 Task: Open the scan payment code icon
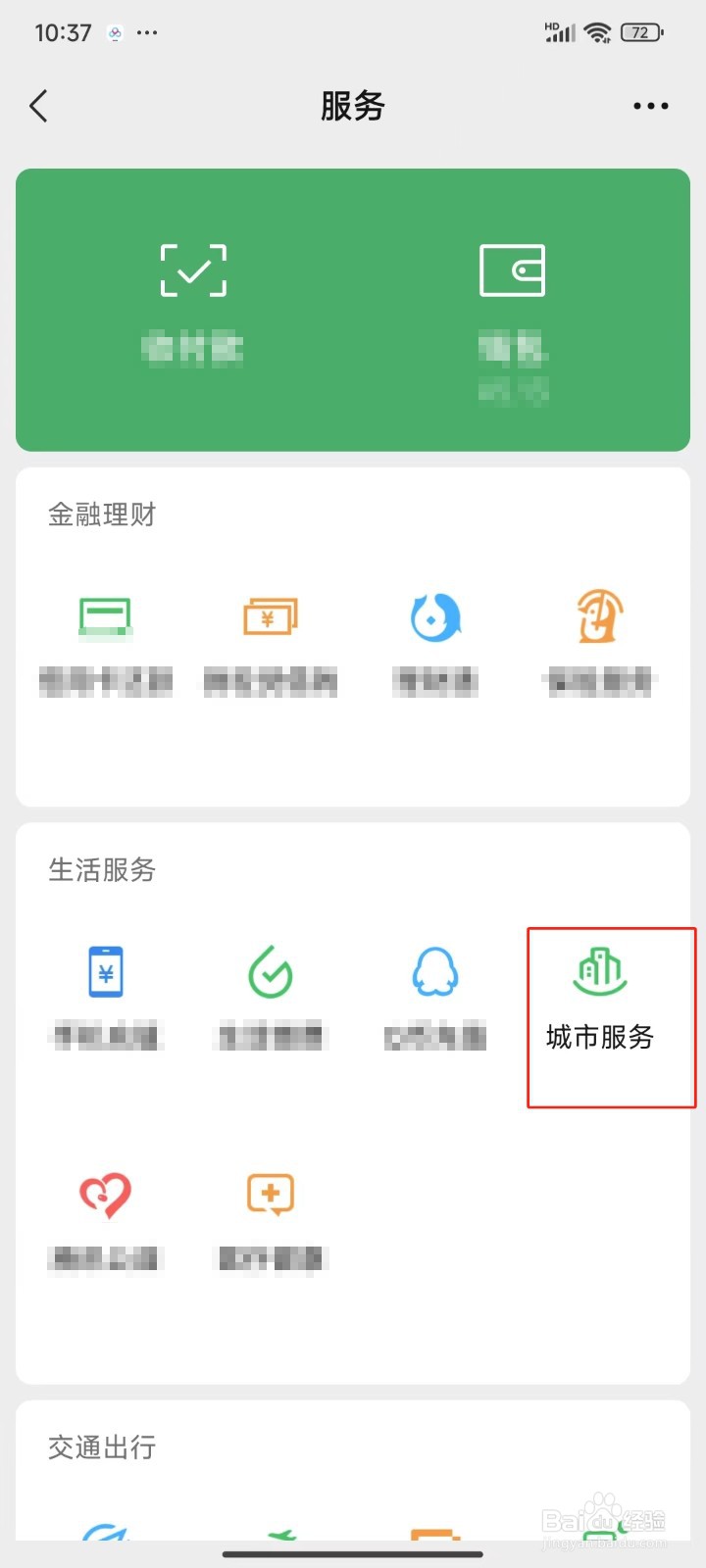click(x=193, y=271)
